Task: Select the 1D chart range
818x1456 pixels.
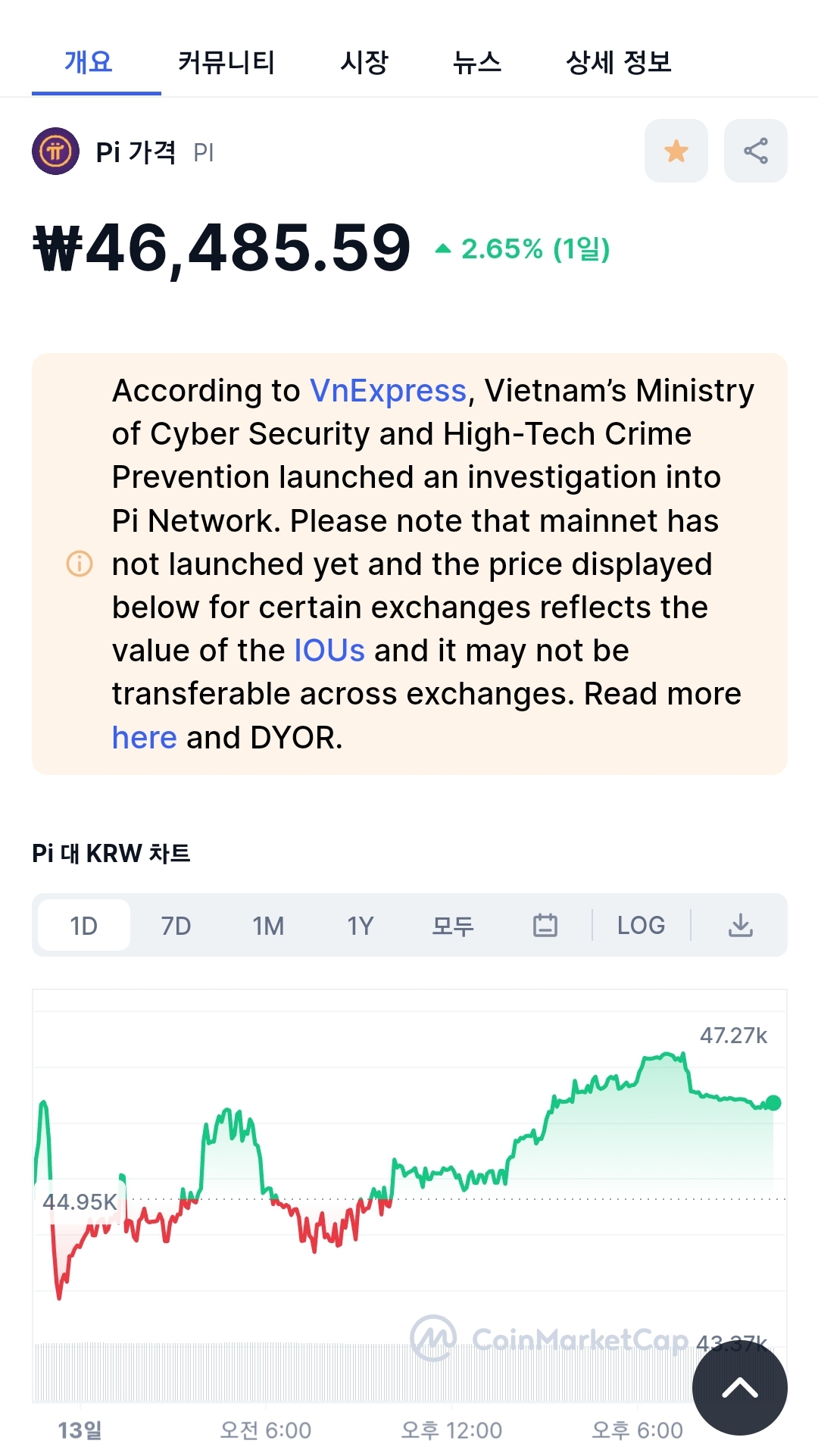Action: point(84,925)
